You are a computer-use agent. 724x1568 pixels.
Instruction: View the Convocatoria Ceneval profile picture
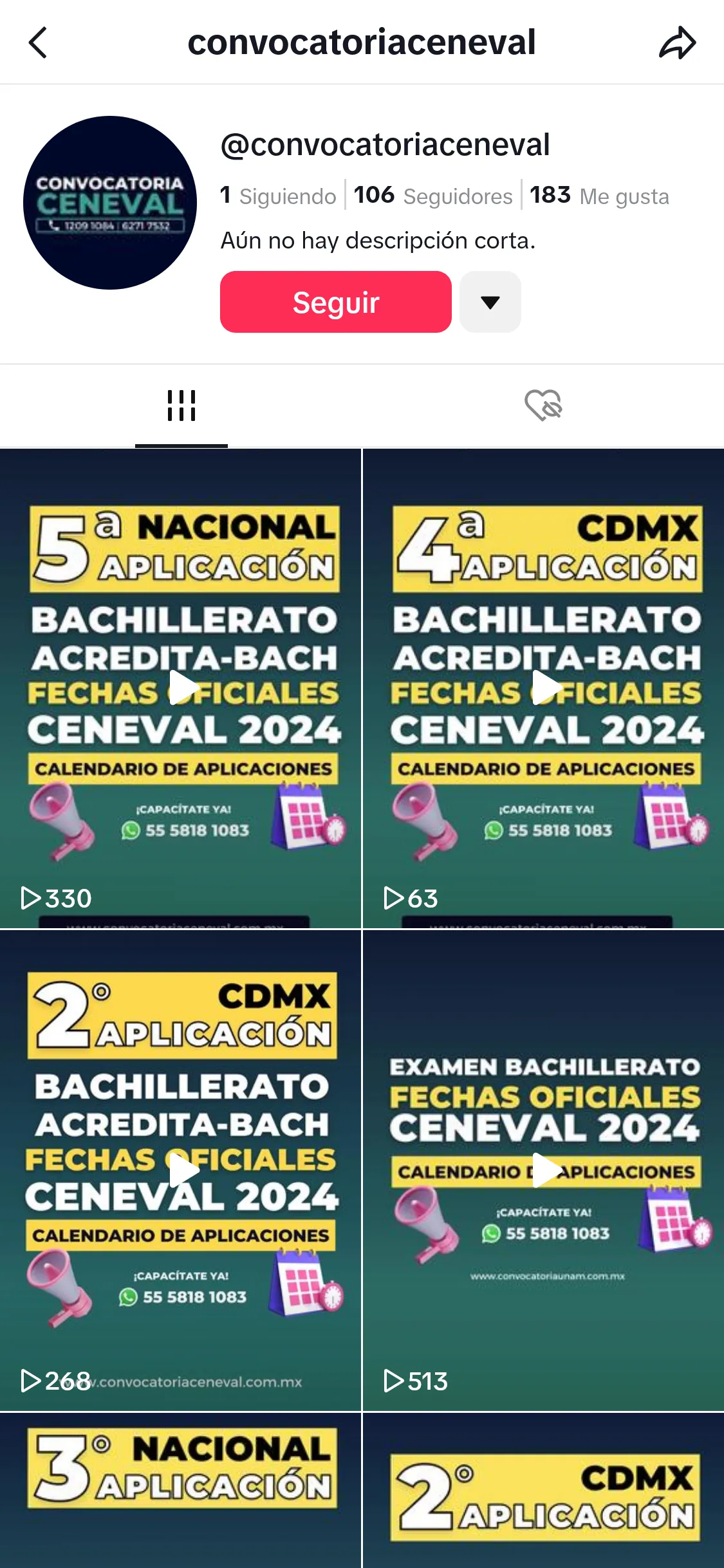click(x=110, y=203)
